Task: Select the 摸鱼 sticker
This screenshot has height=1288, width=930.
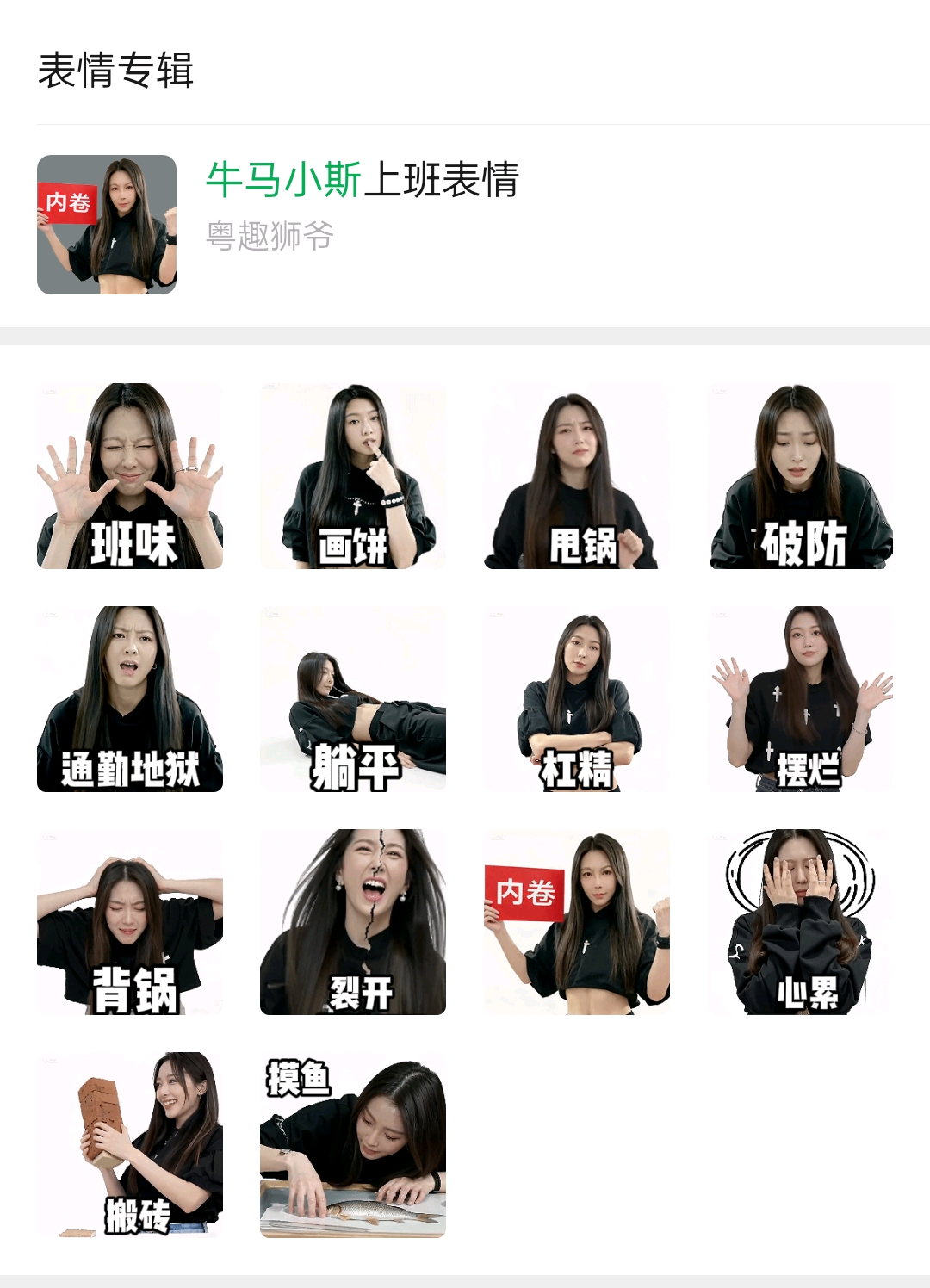Action: point(353,1145)
